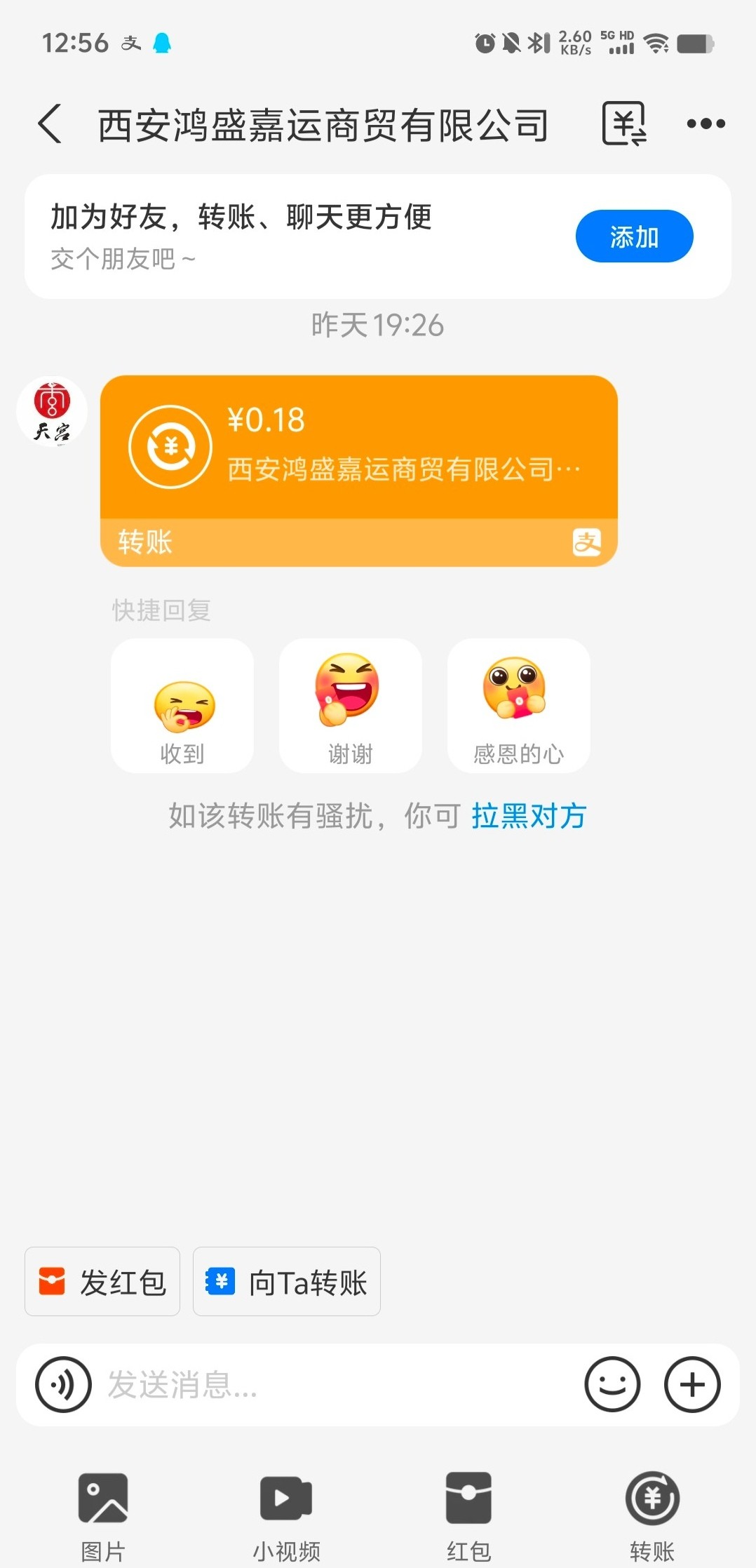
Task: Focus the 发送消息 text field
Action: (337, 1384)
